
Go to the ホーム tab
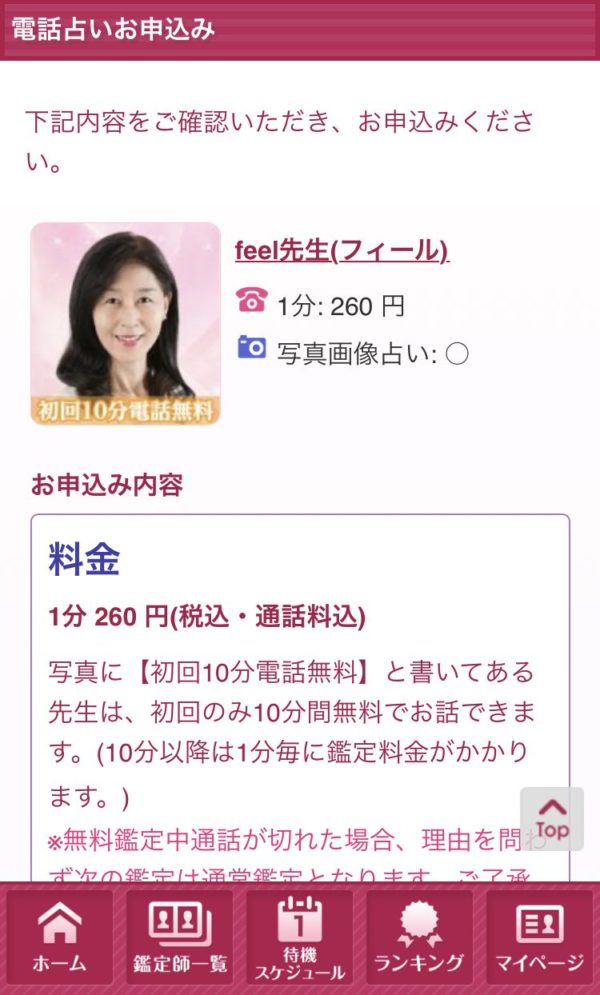pos(60,938)
